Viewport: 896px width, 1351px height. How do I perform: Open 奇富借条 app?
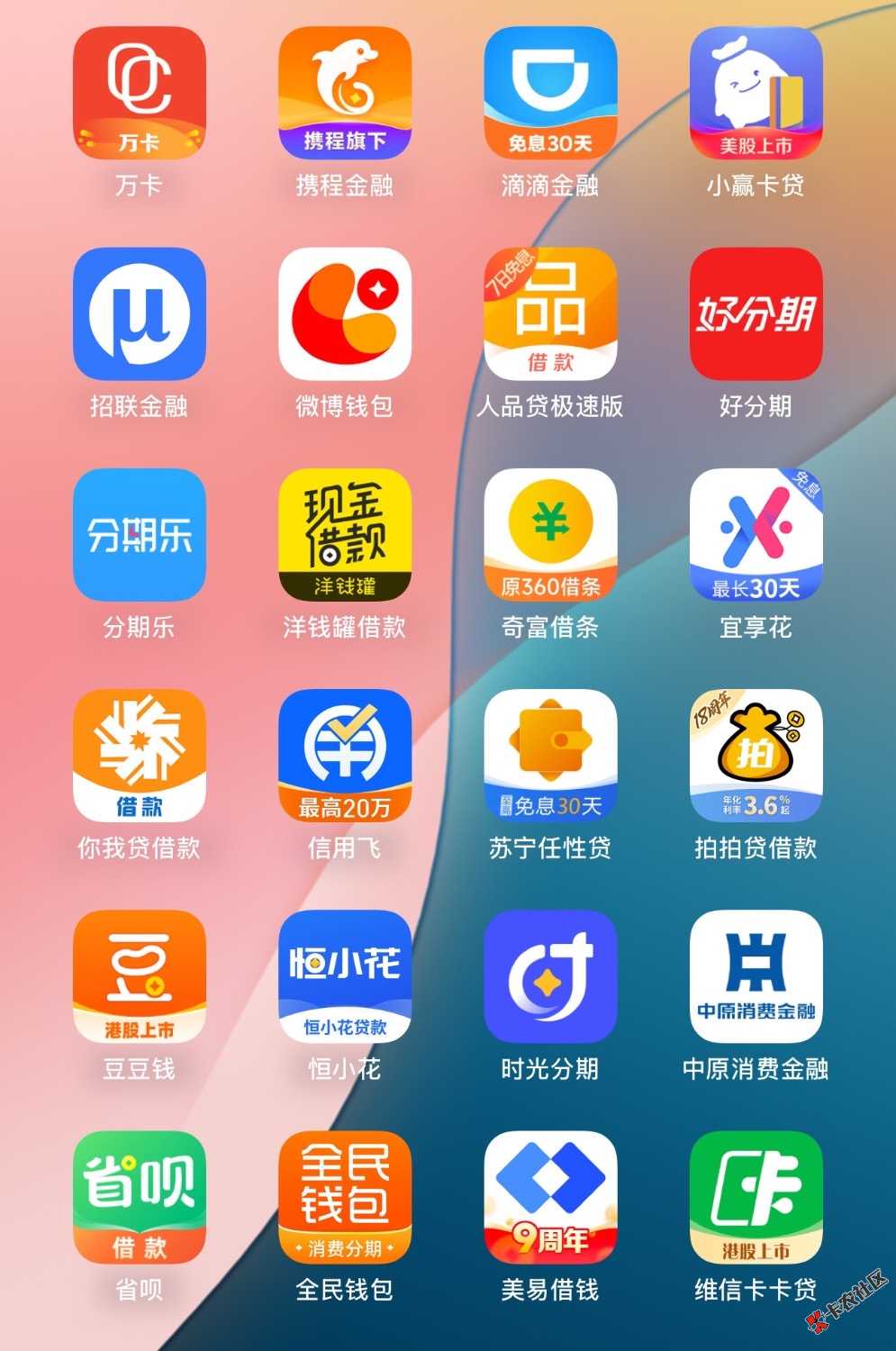click(550, 535)
